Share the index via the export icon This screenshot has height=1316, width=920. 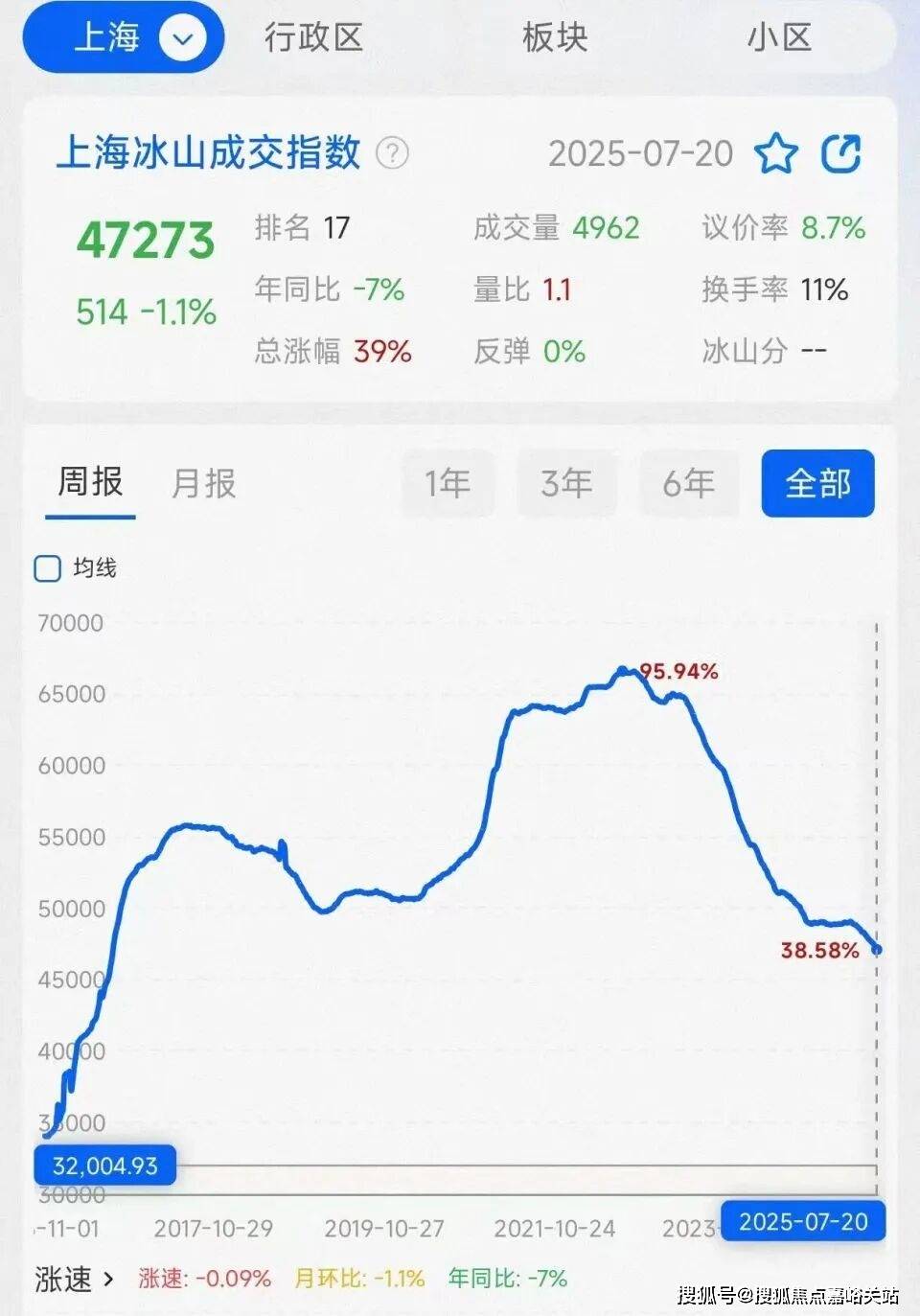840,153
